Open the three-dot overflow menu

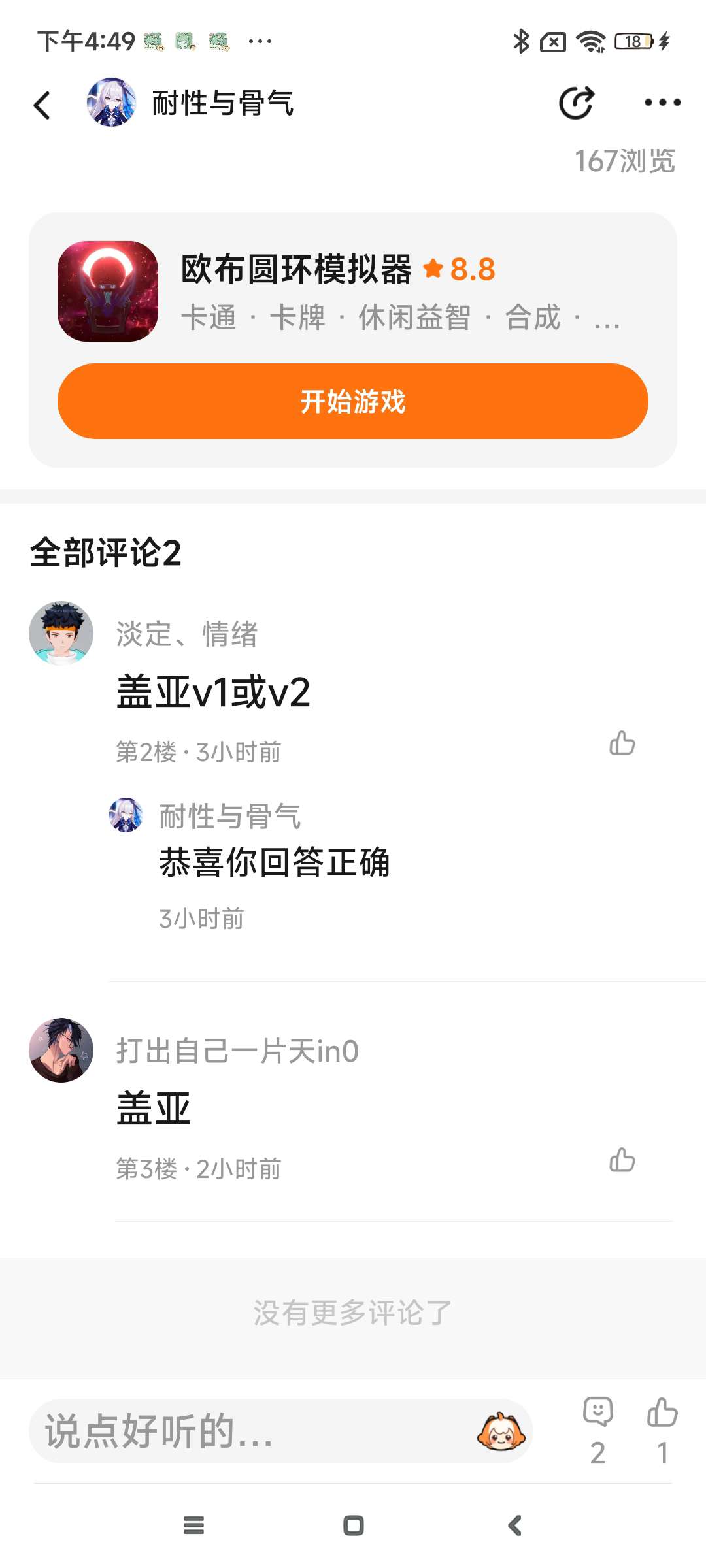662,103
